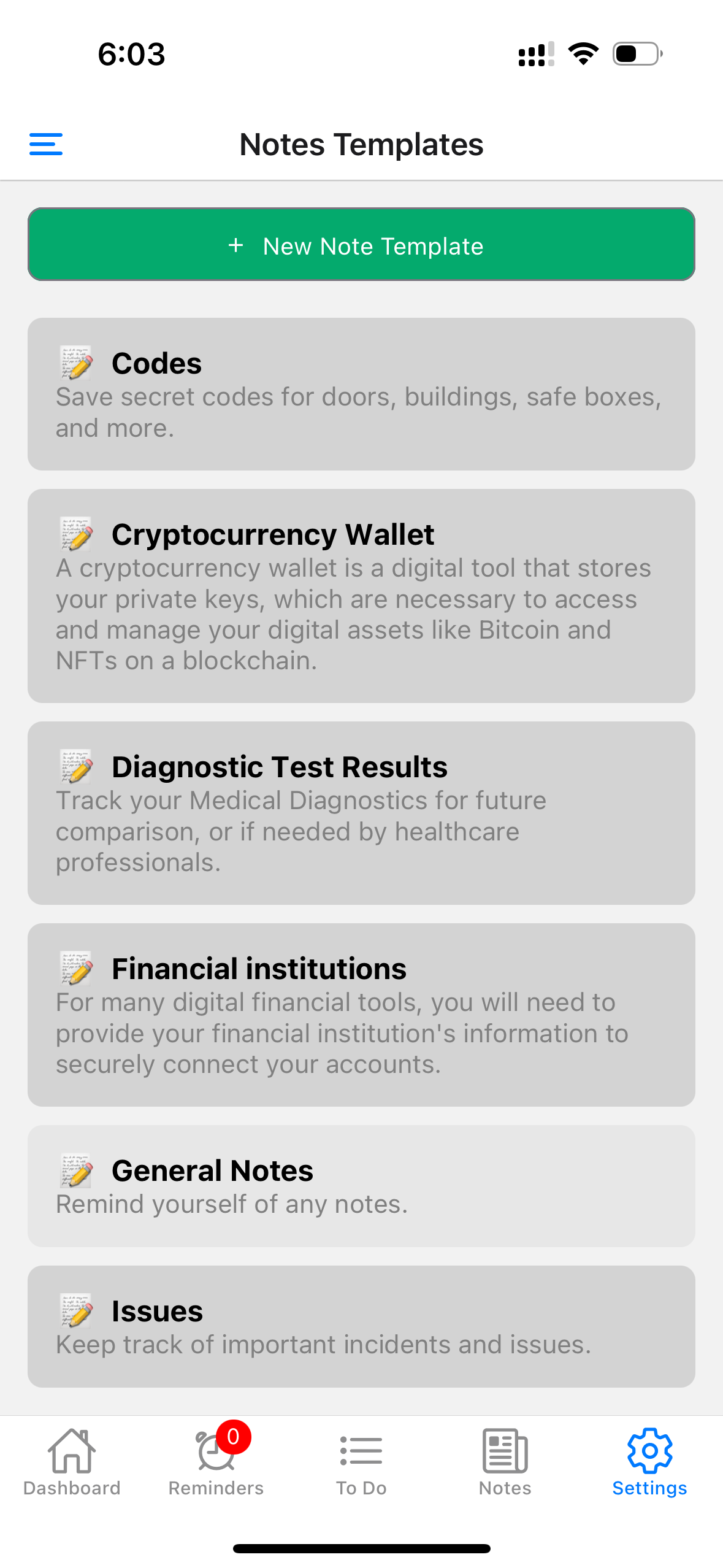Open the To Do tab

(x=361, y=1462)
